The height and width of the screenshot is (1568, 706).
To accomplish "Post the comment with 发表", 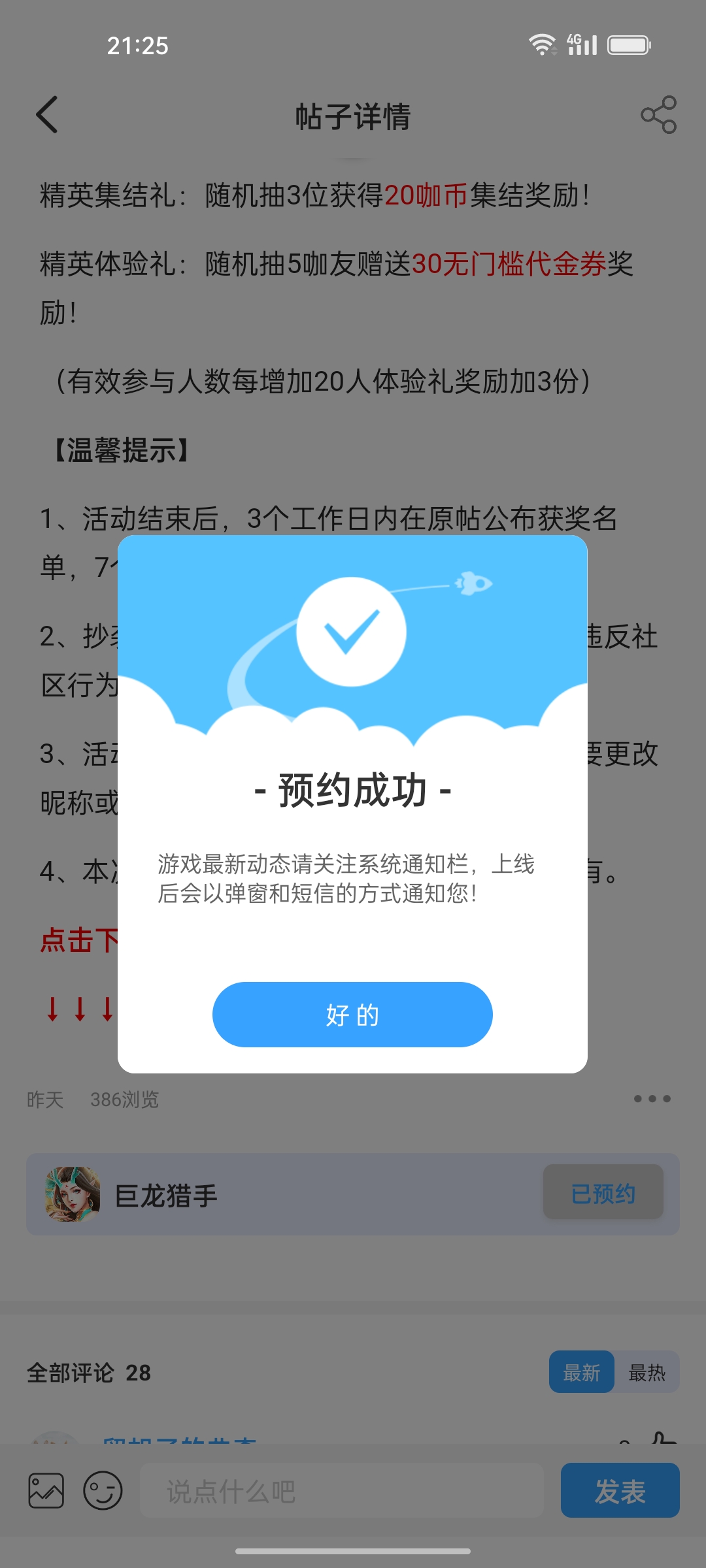I will 620,1491.
